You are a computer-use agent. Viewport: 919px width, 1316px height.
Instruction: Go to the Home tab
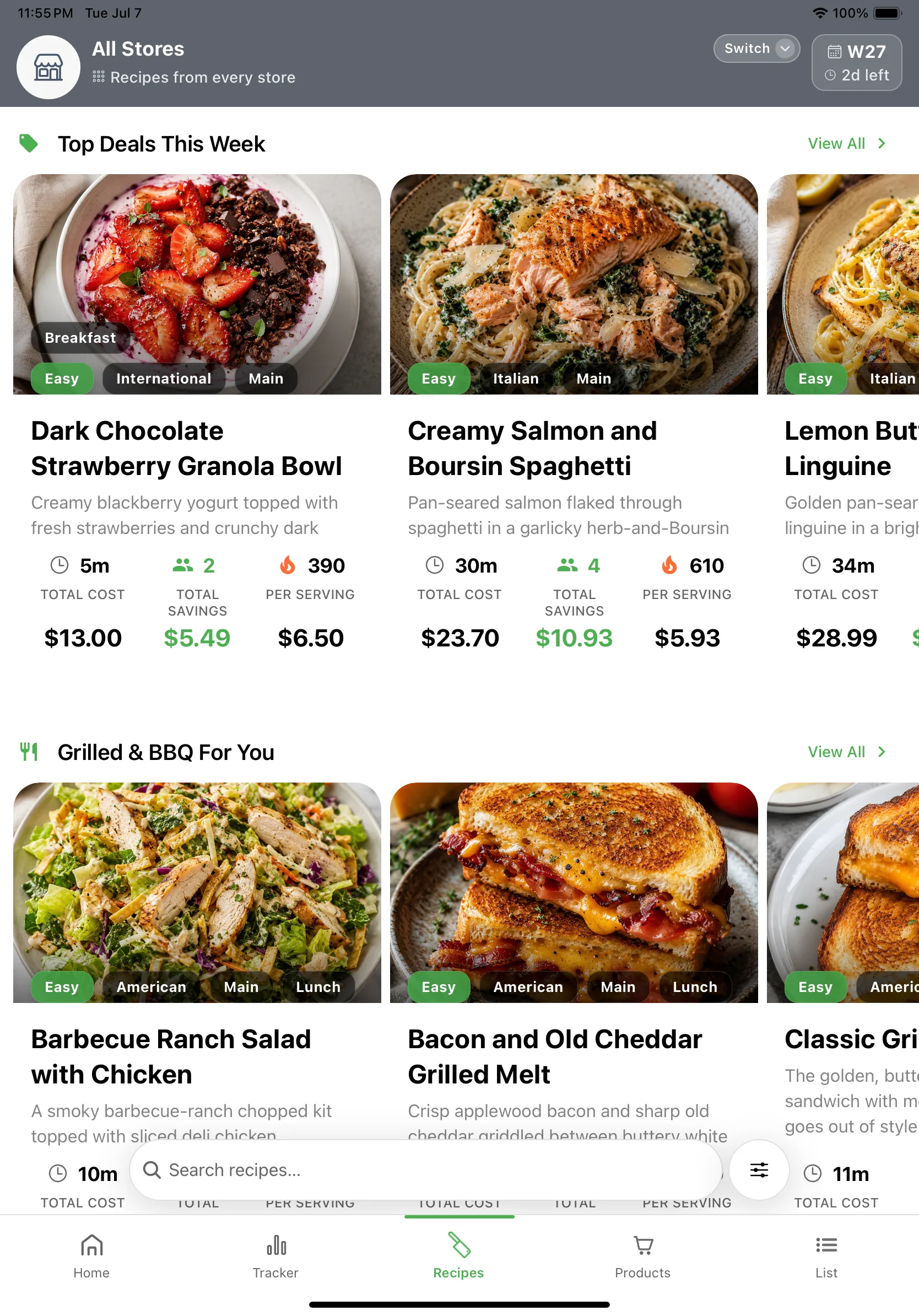(x=91, y=1256)
